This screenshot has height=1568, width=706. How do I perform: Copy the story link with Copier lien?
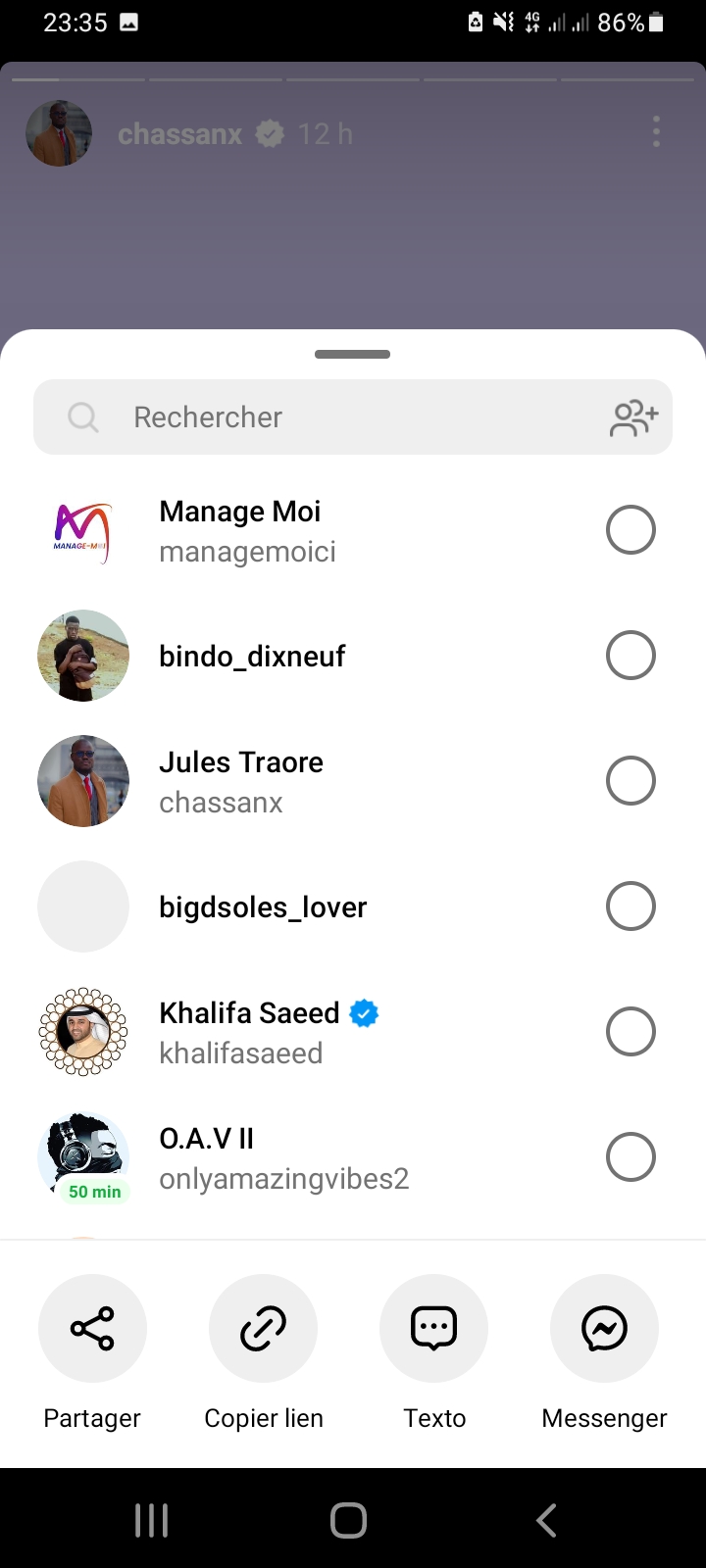[x=263, y=1328]
